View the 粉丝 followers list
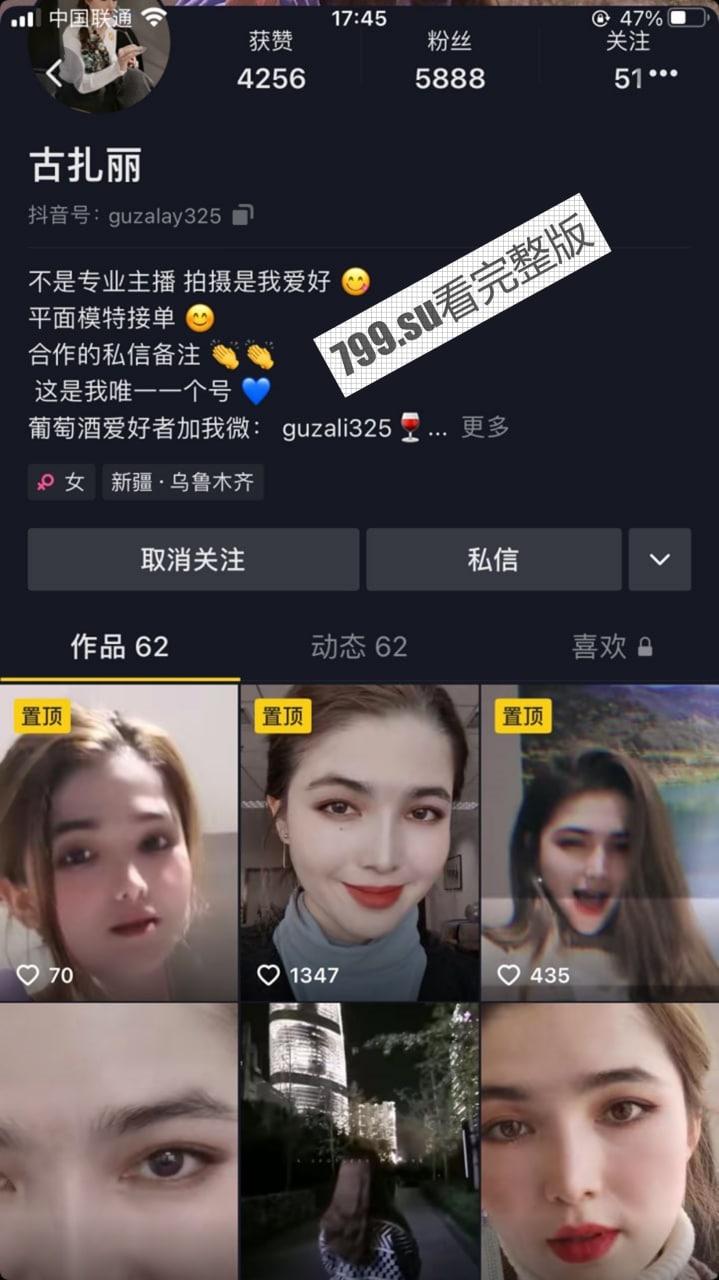Screen dimensions: 719x1280 coord(449,62)
